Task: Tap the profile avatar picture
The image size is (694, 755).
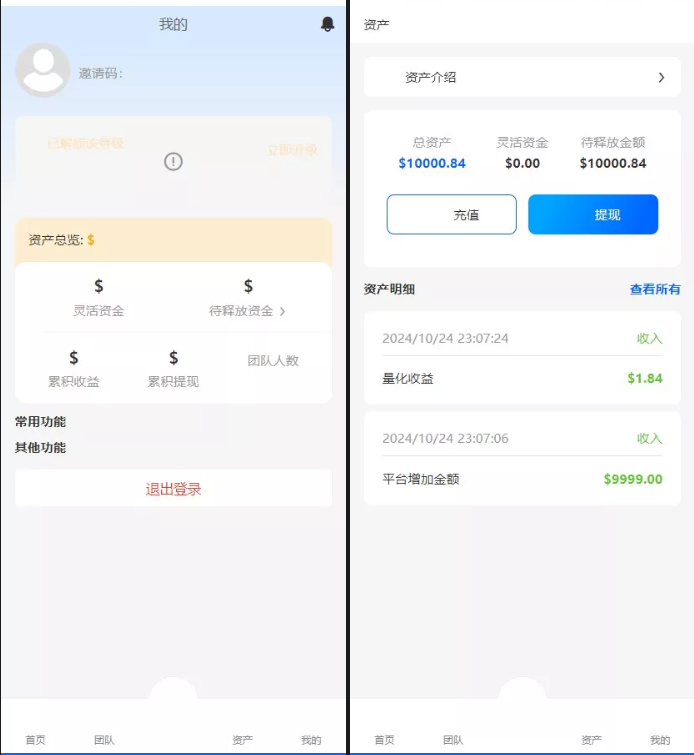Action: tap(43, 70)
